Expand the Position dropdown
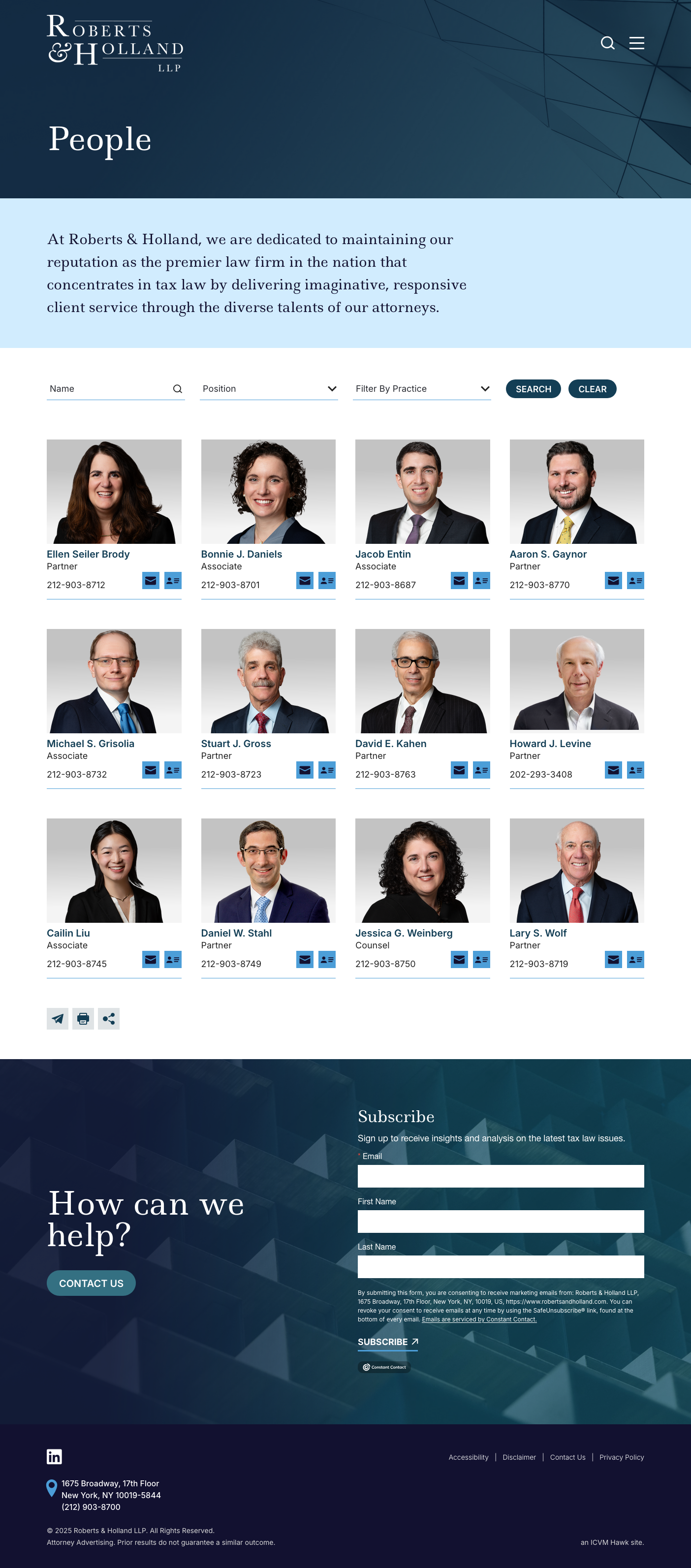Viewport: 691px width, 1568px height. tap(269, 388)
